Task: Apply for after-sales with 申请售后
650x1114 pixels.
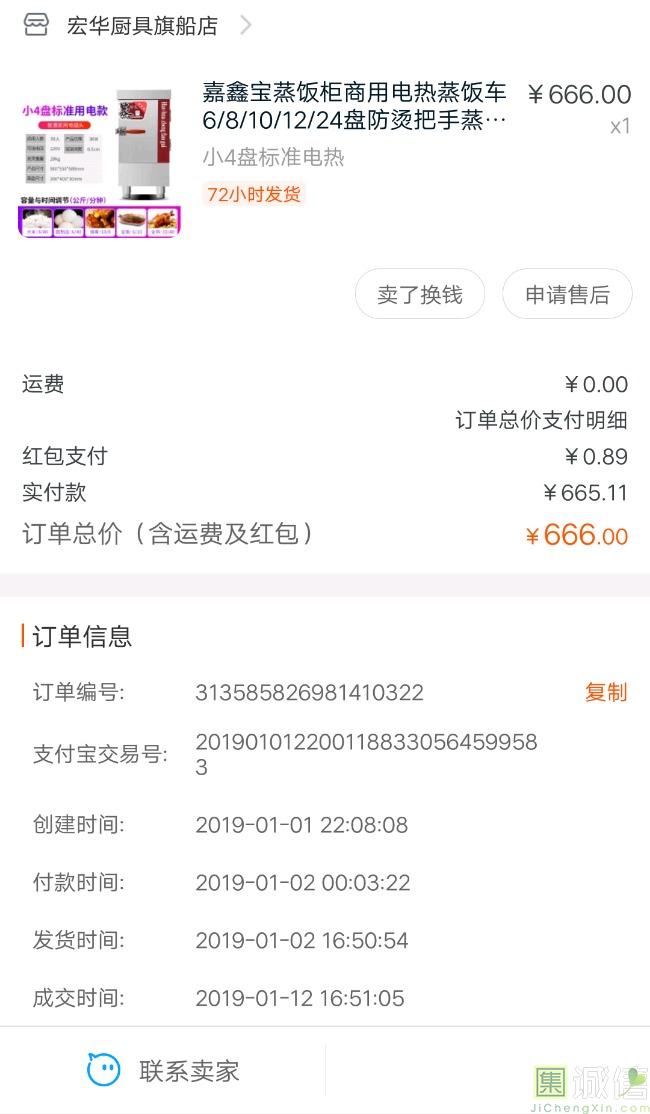Action: [x=567, y=295]
